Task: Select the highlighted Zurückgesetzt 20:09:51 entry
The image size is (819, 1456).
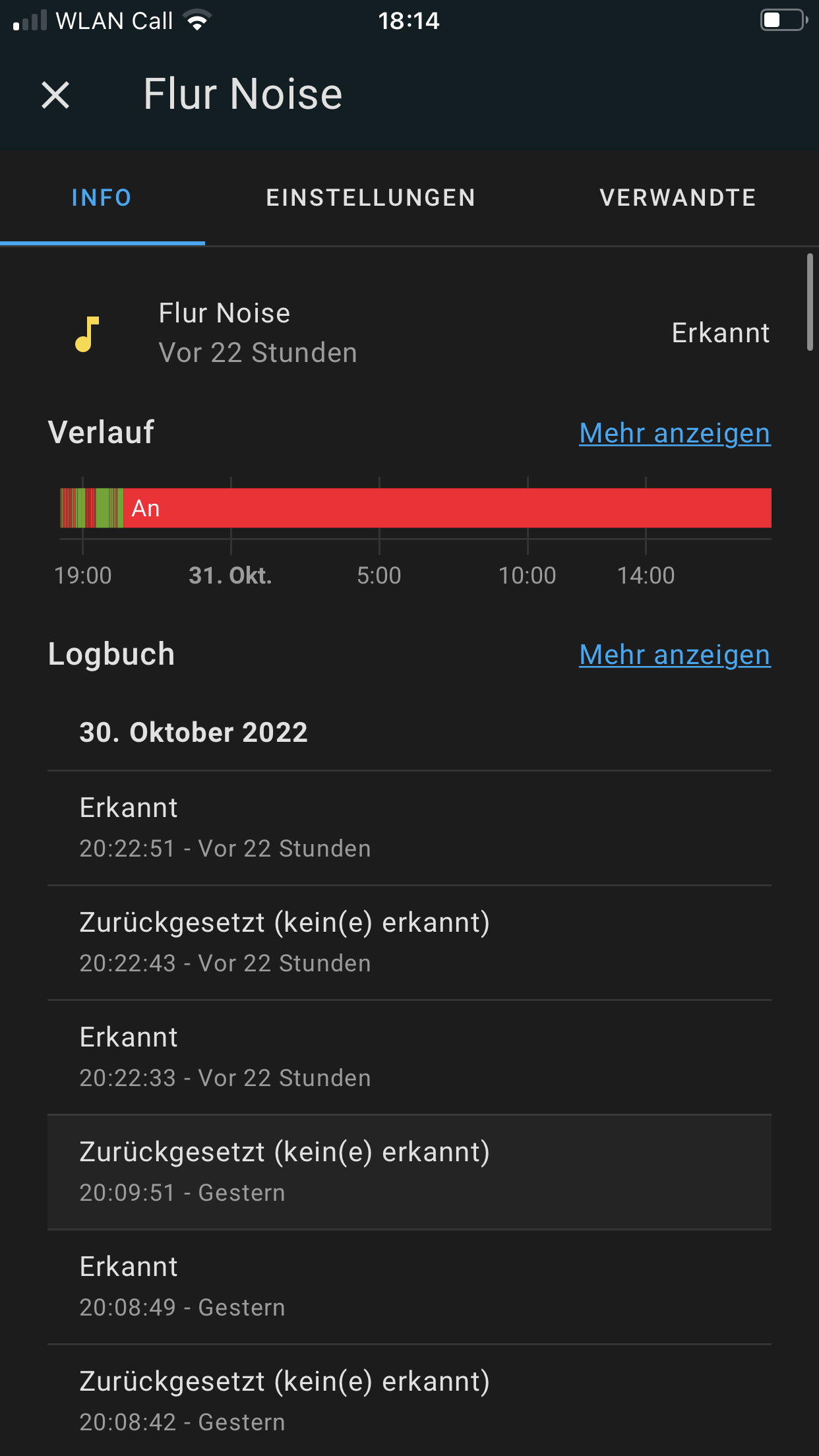Action: (x=409, y=1170)
